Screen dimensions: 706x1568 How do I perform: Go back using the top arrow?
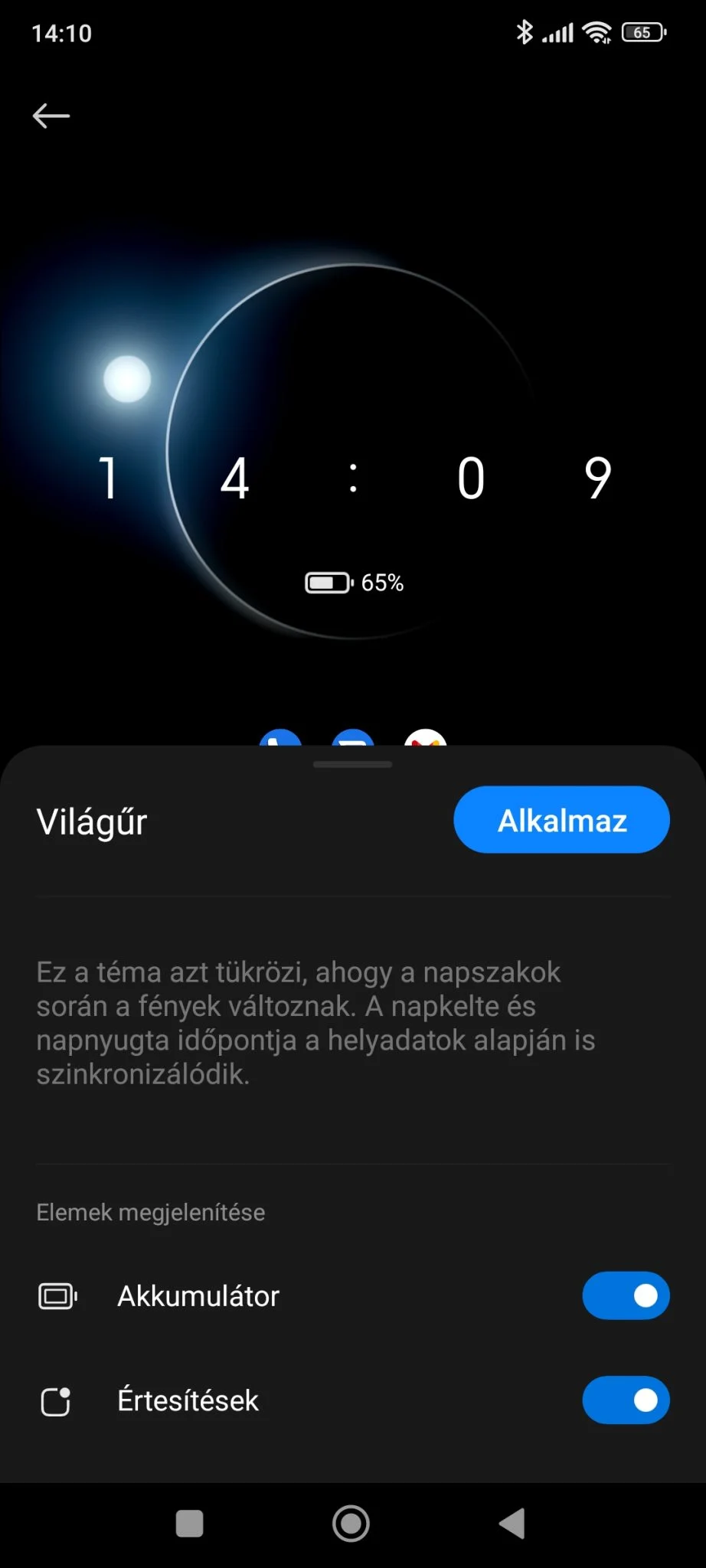[x=51, y=116]
